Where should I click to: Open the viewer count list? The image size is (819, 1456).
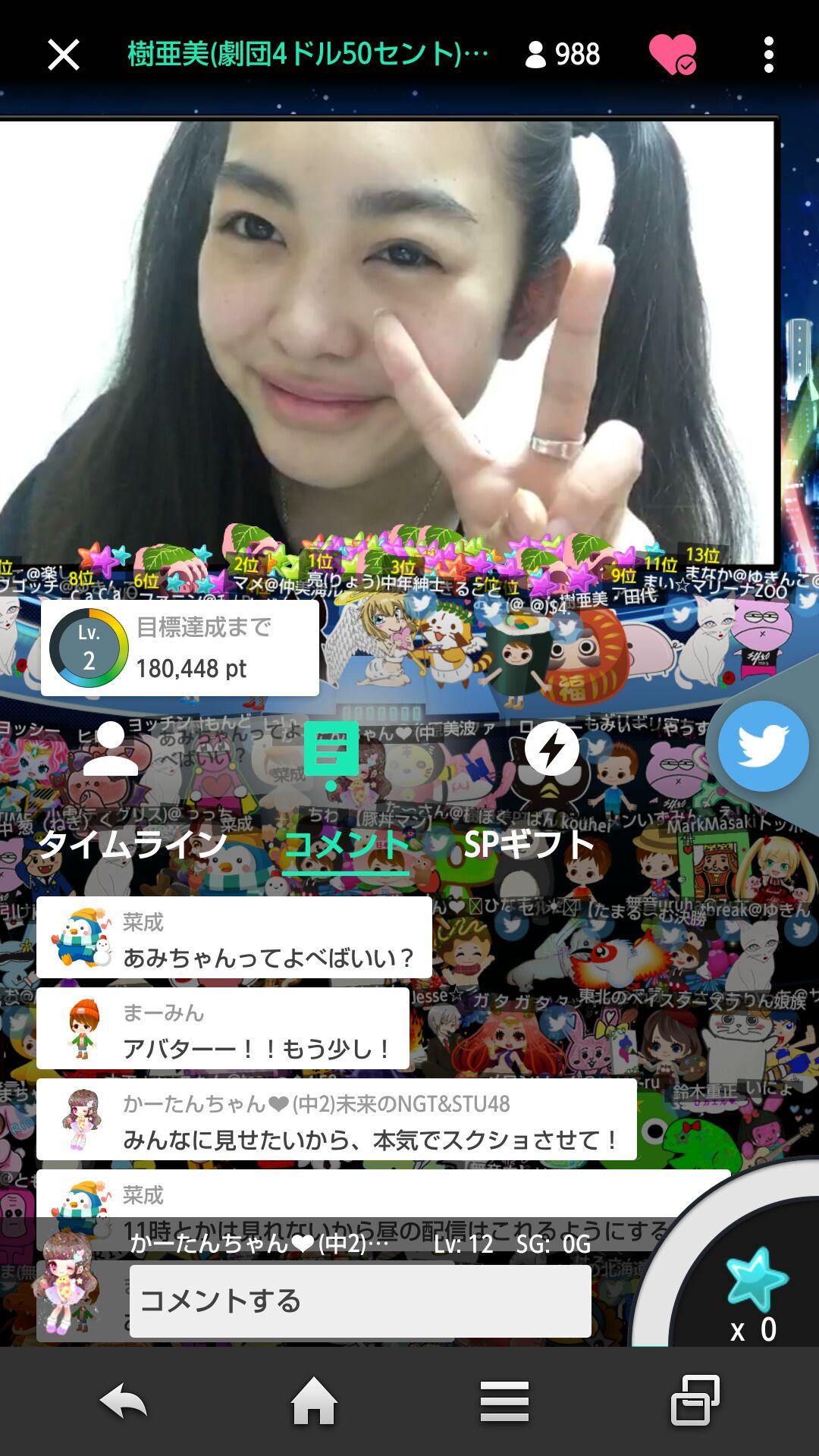[563, 55]
